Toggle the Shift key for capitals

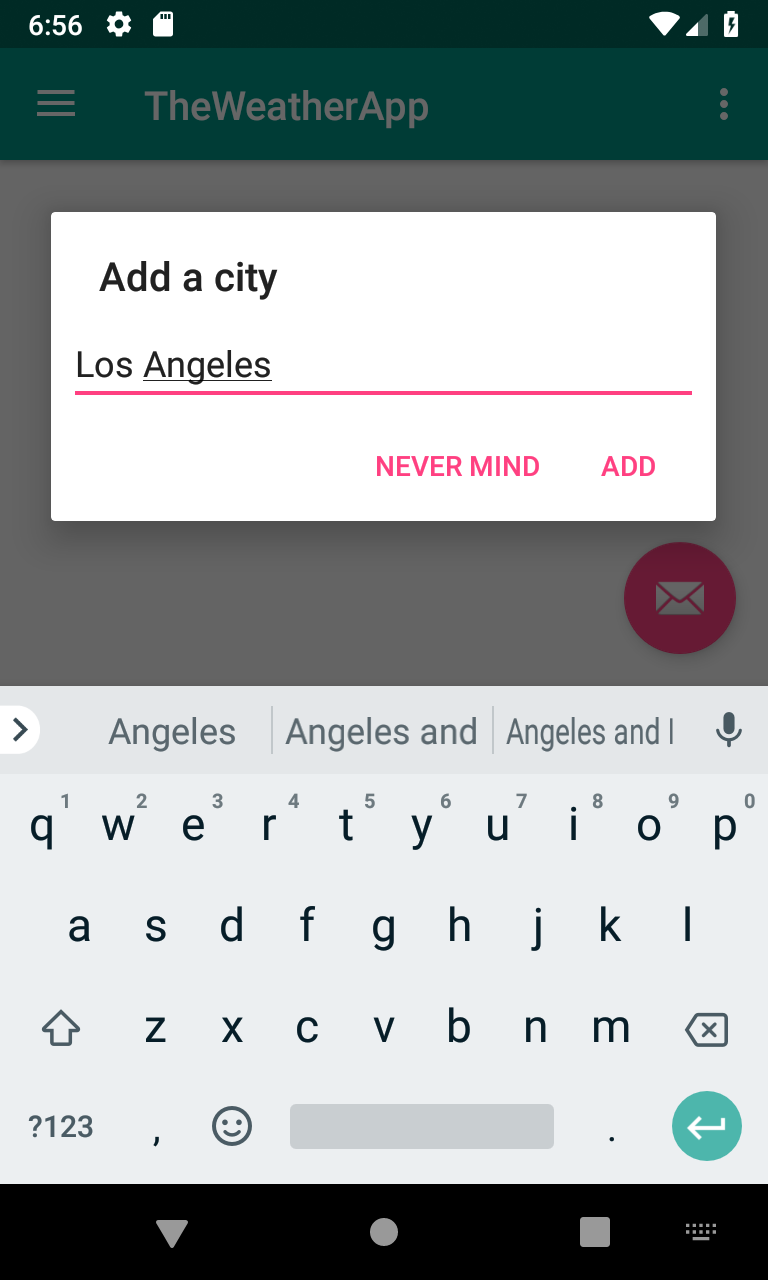60,1027
